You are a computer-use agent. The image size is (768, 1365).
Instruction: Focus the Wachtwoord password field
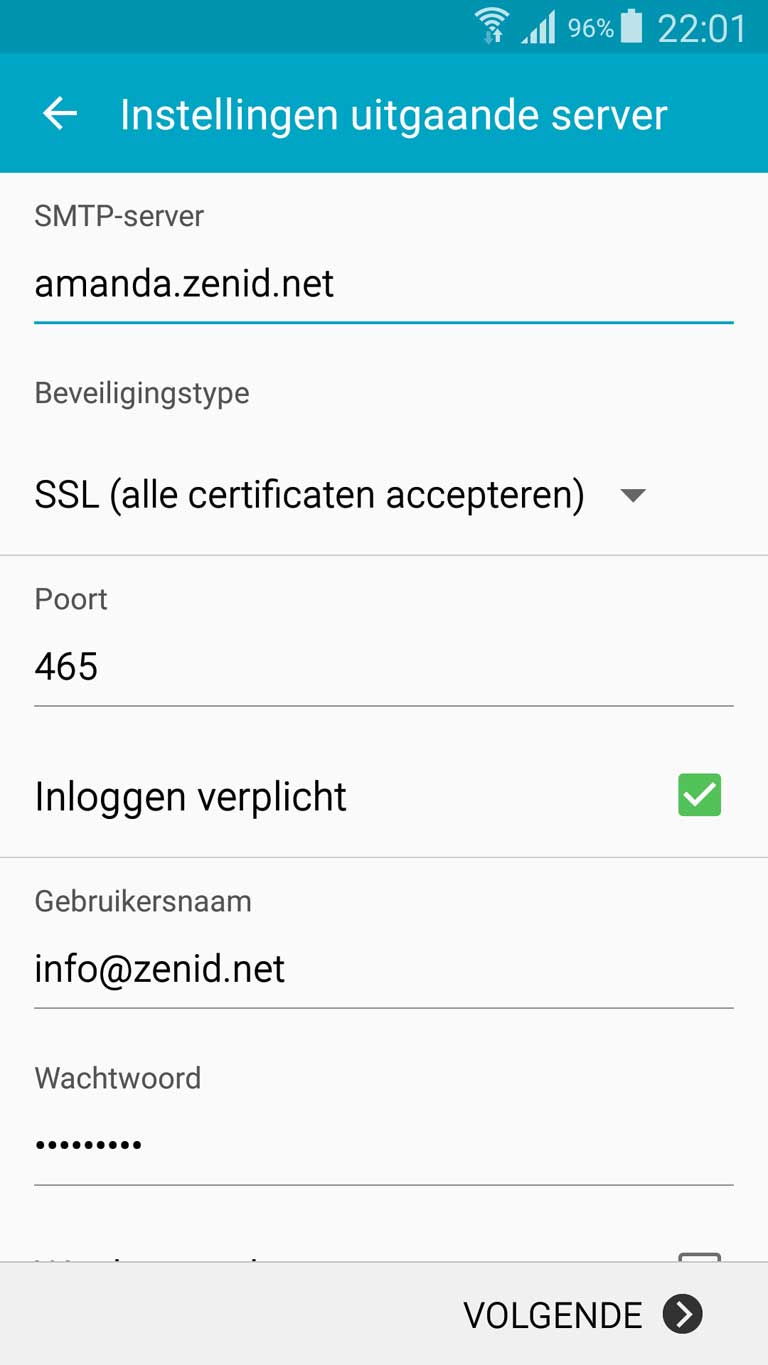[x=384, y=1145]
